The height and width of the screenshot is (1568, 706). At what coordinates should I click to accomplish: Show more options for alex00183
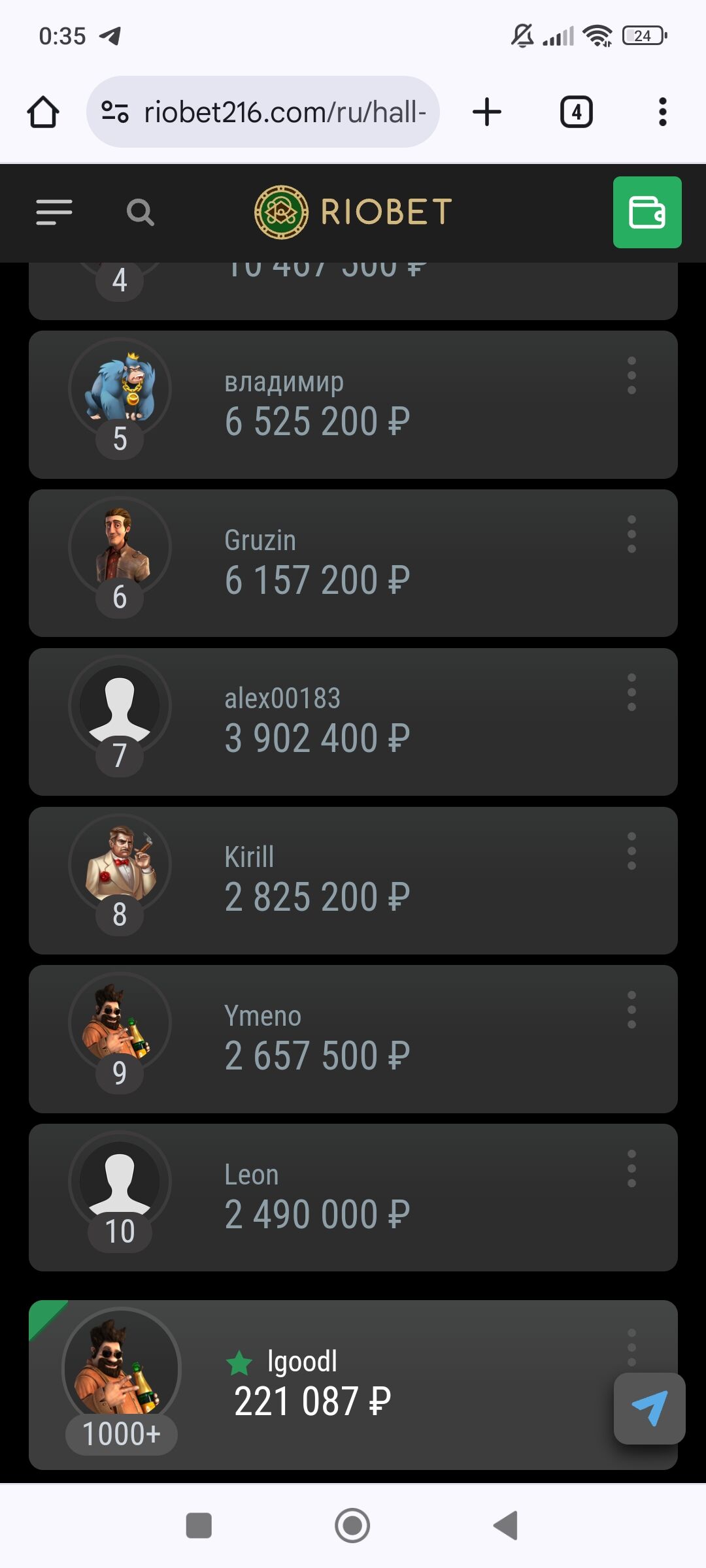[631, 693]
